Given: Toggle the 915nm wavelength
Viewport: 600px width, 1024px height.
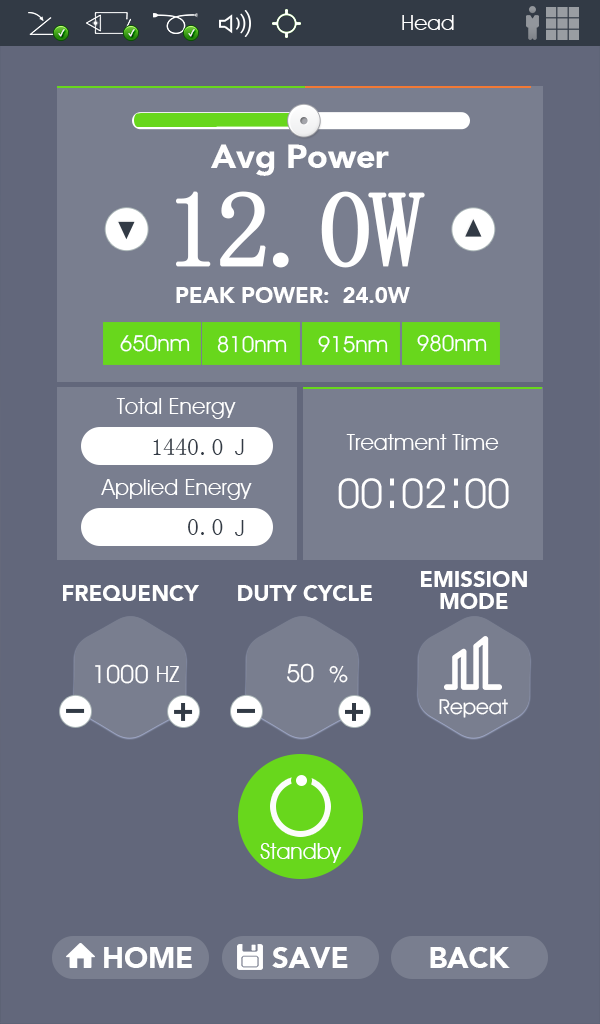Looking at the screenshot, I should point(351,344).
